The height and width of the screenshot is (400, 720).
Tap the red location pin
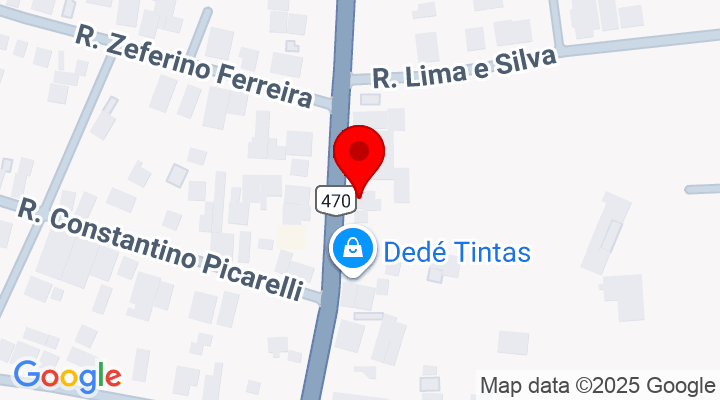point(358,156)
